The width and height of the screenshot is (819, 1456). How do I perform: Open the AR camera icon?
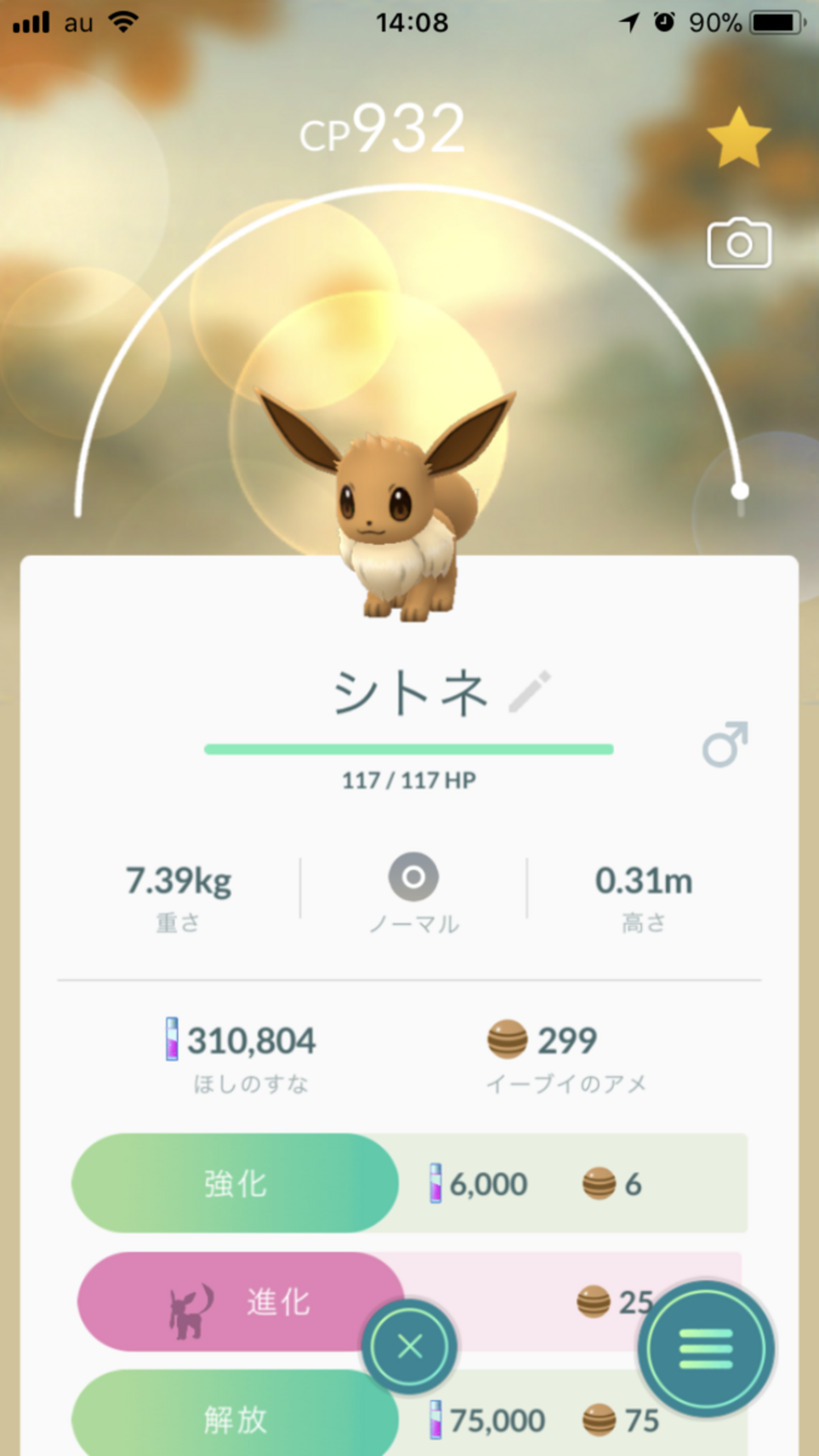coord(739,243)
